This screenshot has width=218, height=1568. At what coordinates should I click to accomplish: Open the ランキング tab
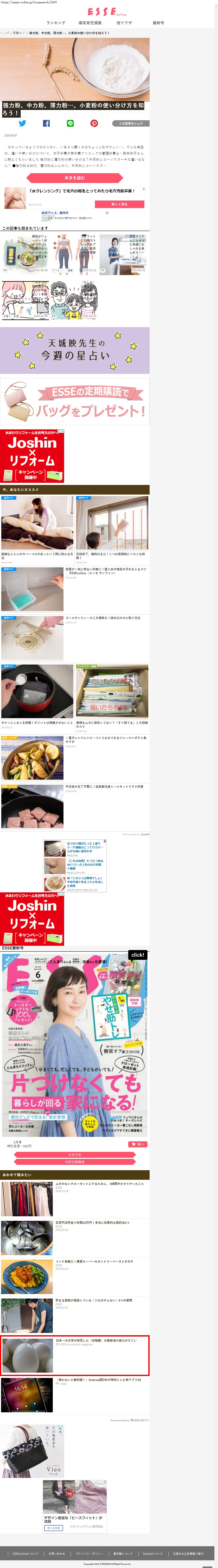click(x=56, y=22)
